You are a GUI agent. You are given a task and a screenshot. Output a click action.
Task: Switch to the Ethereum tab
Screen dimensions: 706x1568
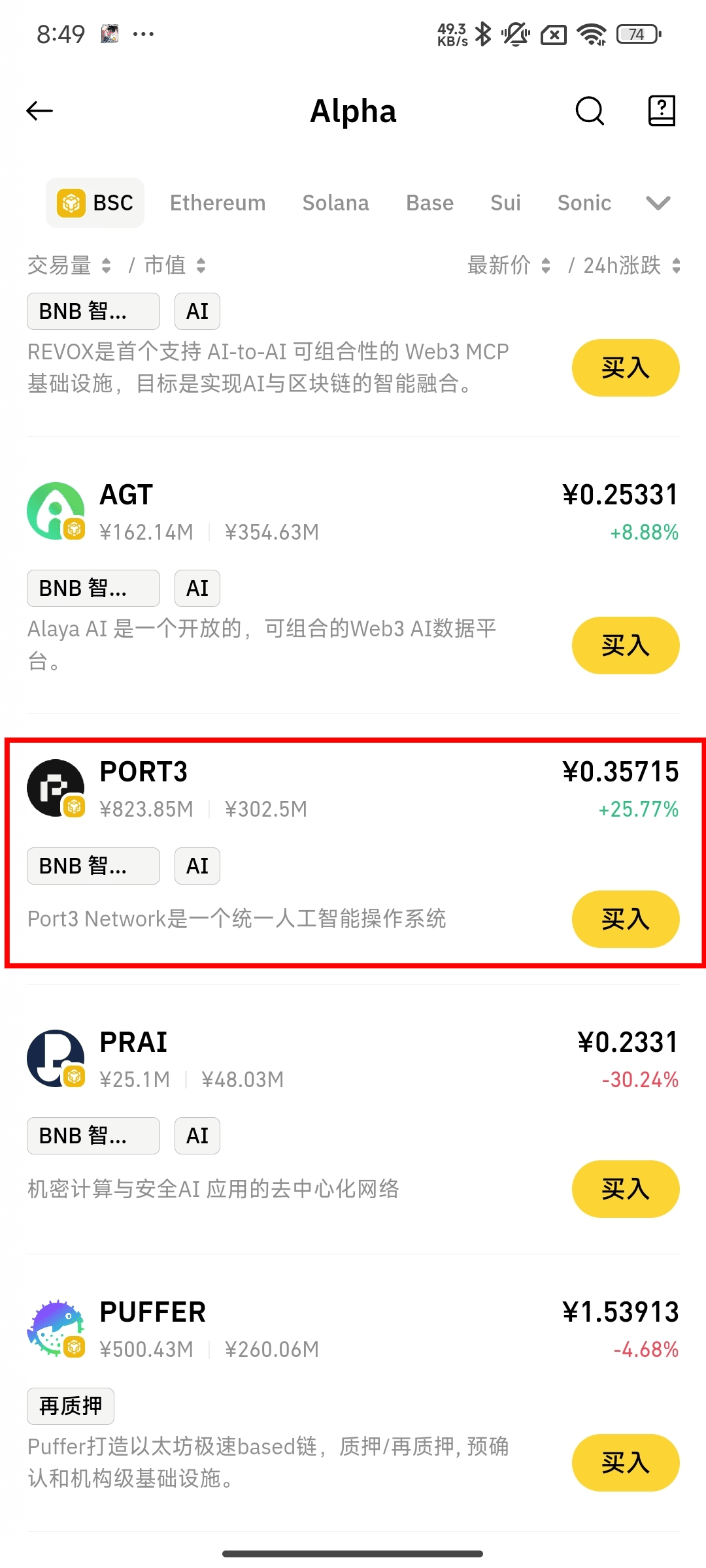[x=218, y=203]
